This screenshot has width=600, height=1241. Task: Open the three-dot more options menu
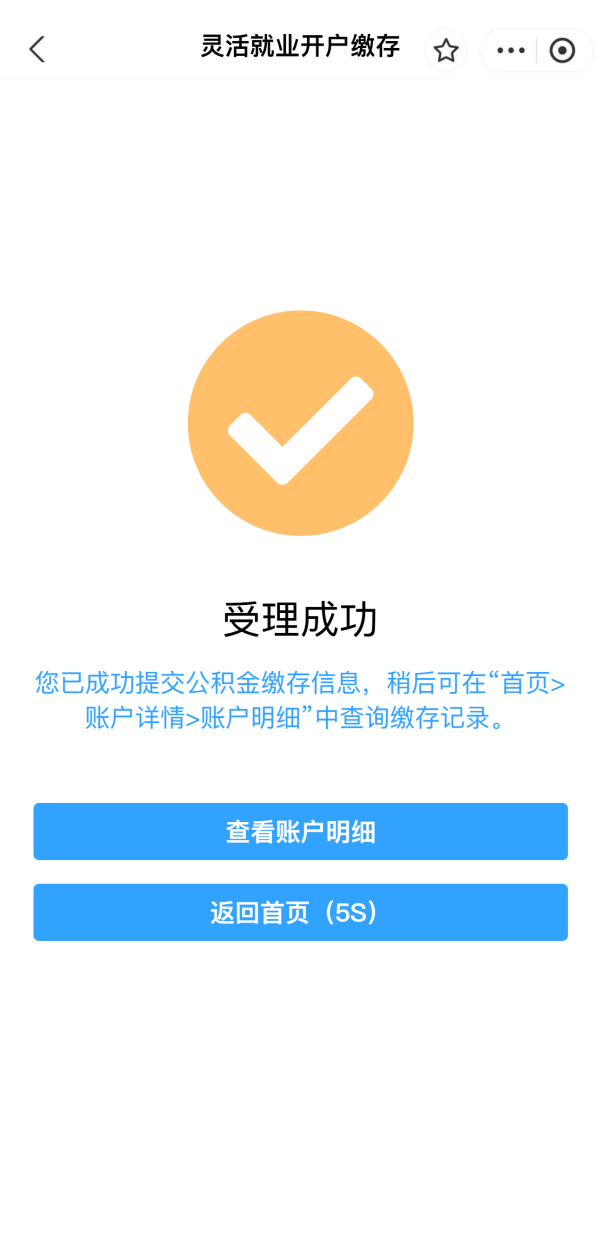(510, 50)
